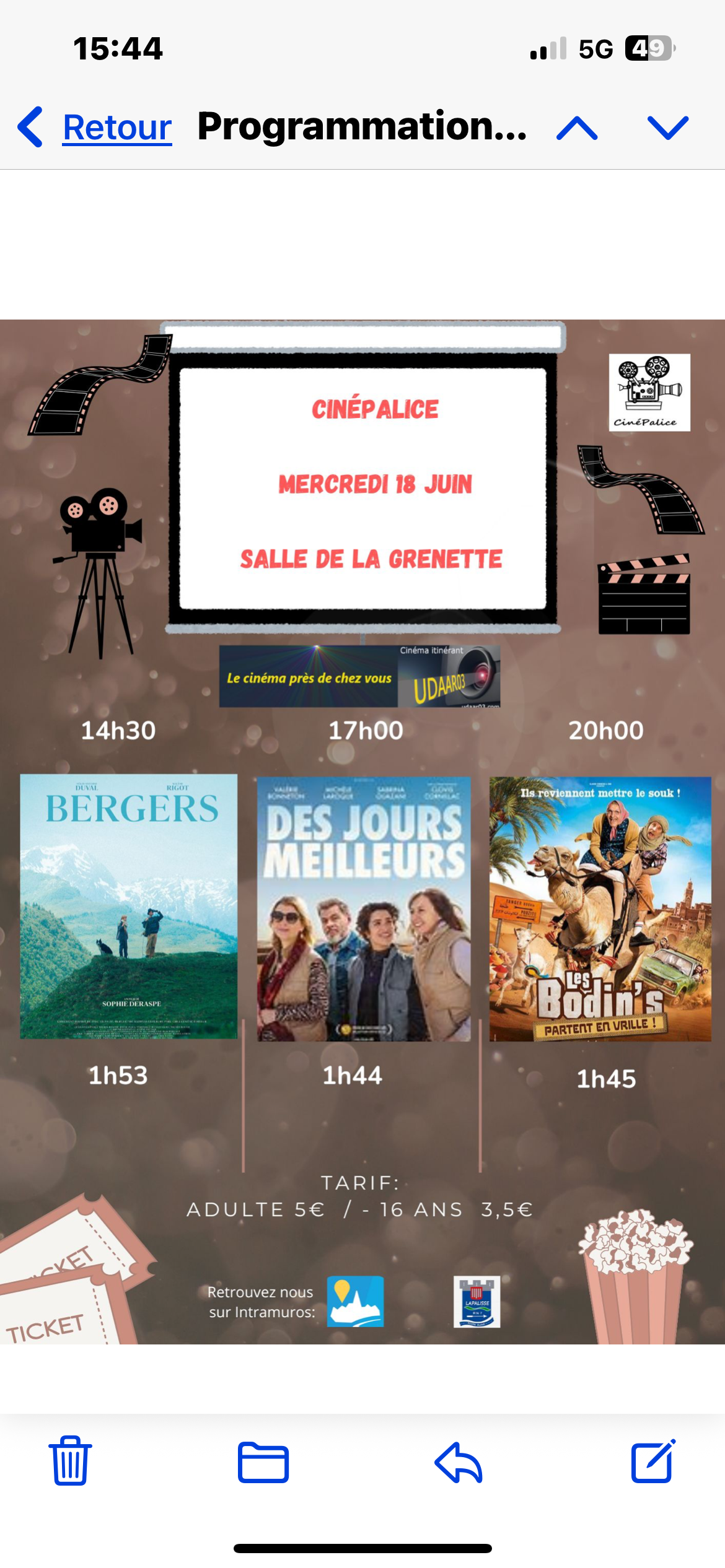This screenshot has width=725, height=1568.
Task: Show the previous message with up chevron
Action: [577, 128]
